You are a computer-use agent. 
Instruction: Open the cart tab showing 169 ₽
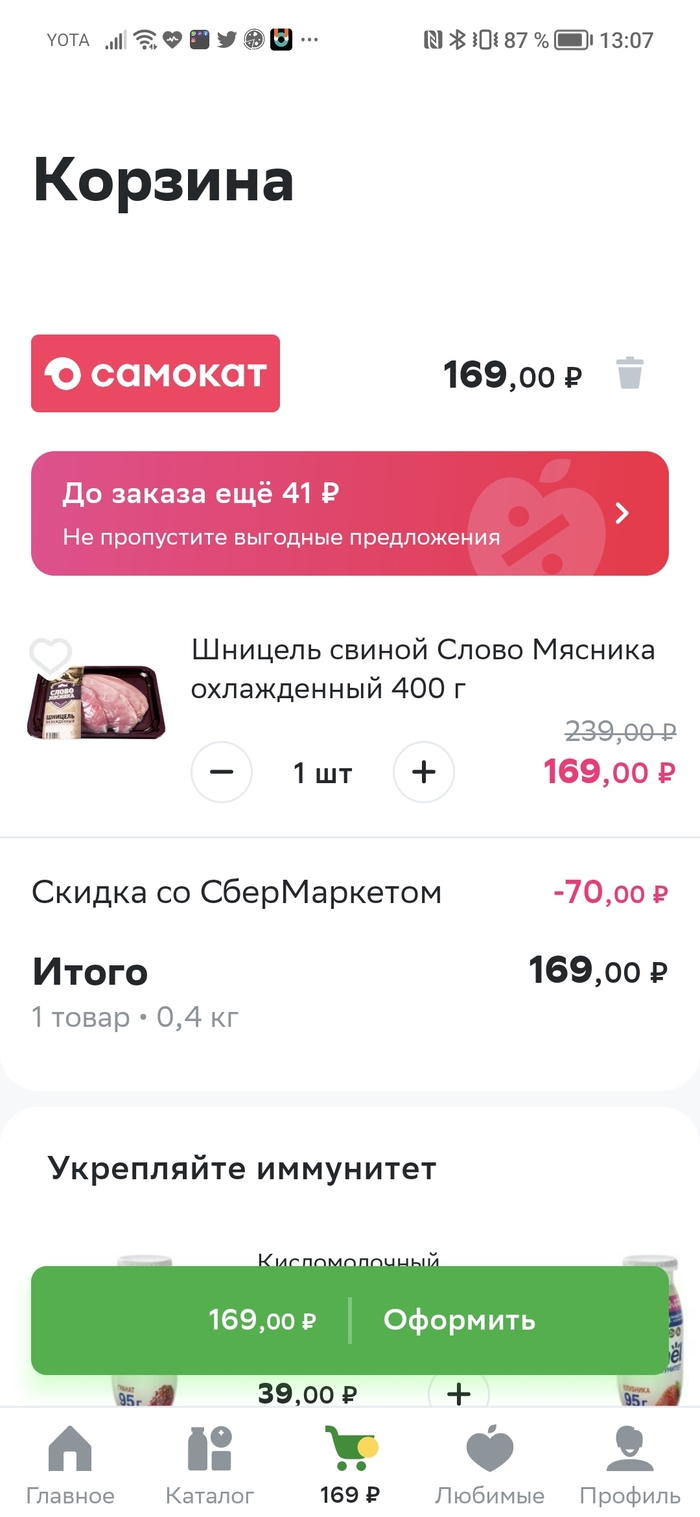tap(350, 1466)
